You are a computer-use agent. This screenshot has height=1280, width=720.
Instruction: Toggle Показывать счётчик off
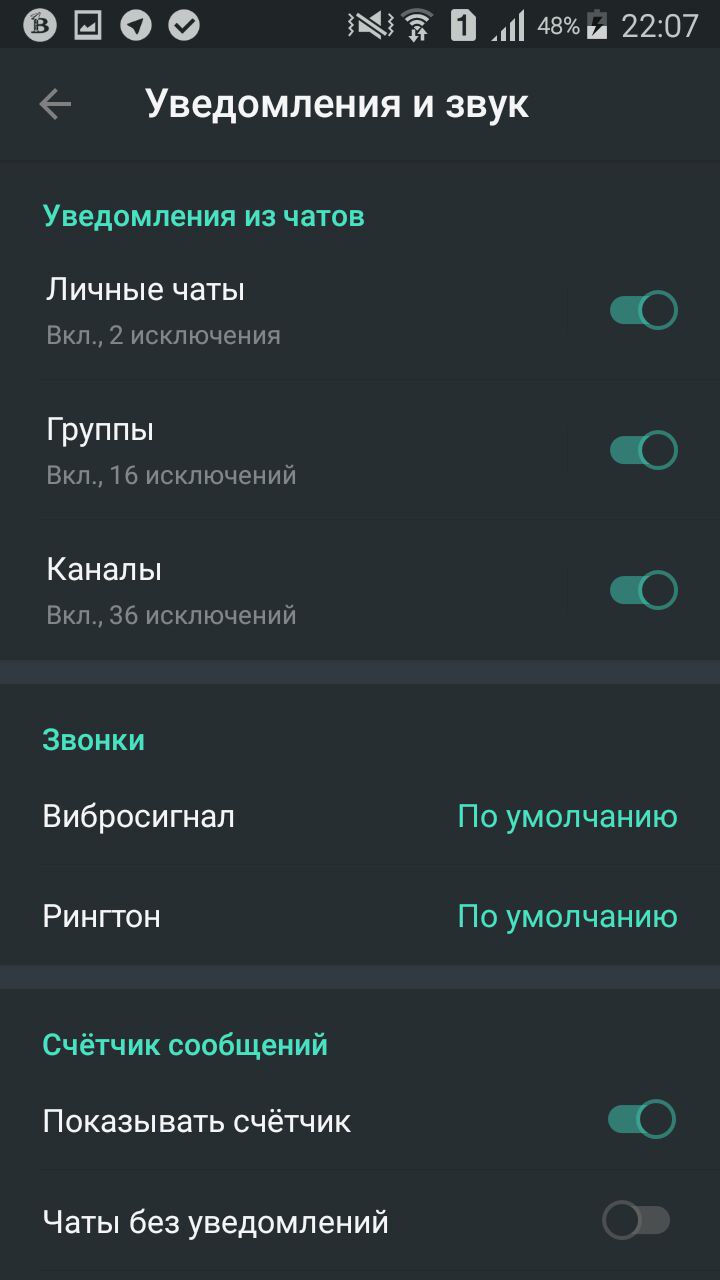(641, 1120)
